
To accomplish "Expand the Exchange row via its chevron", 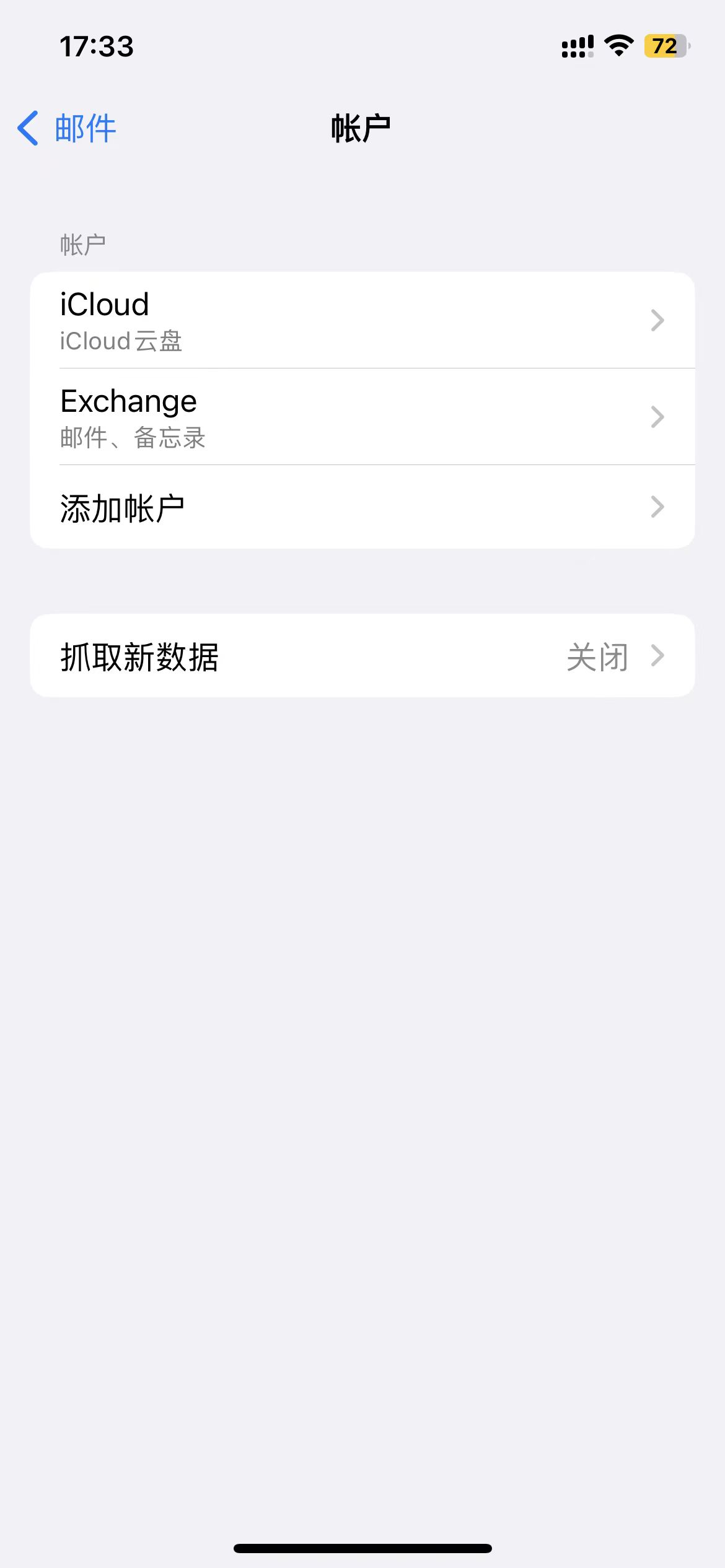I will click(x=657, y=417).
